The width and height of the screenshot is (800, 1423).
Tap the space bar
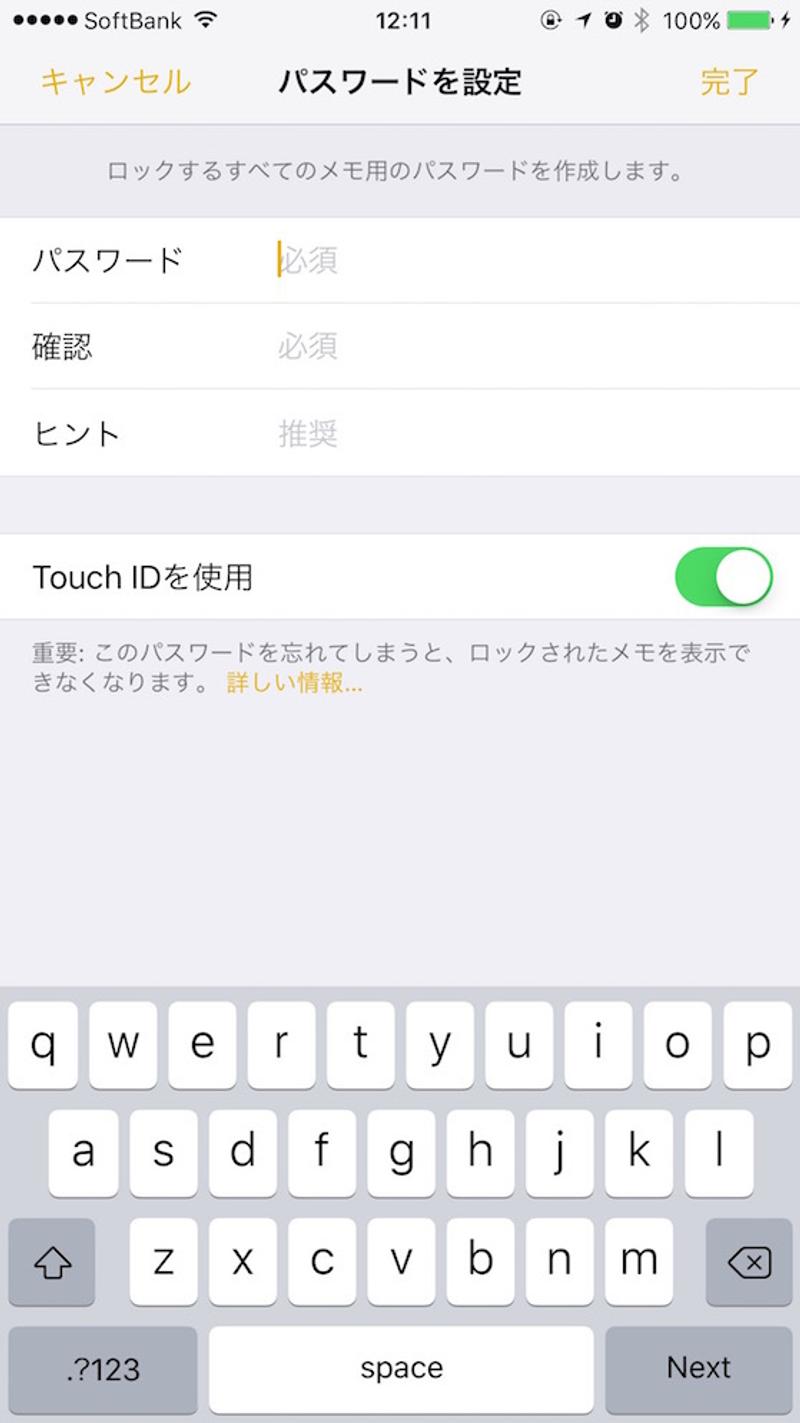(x=401, y=1368)
